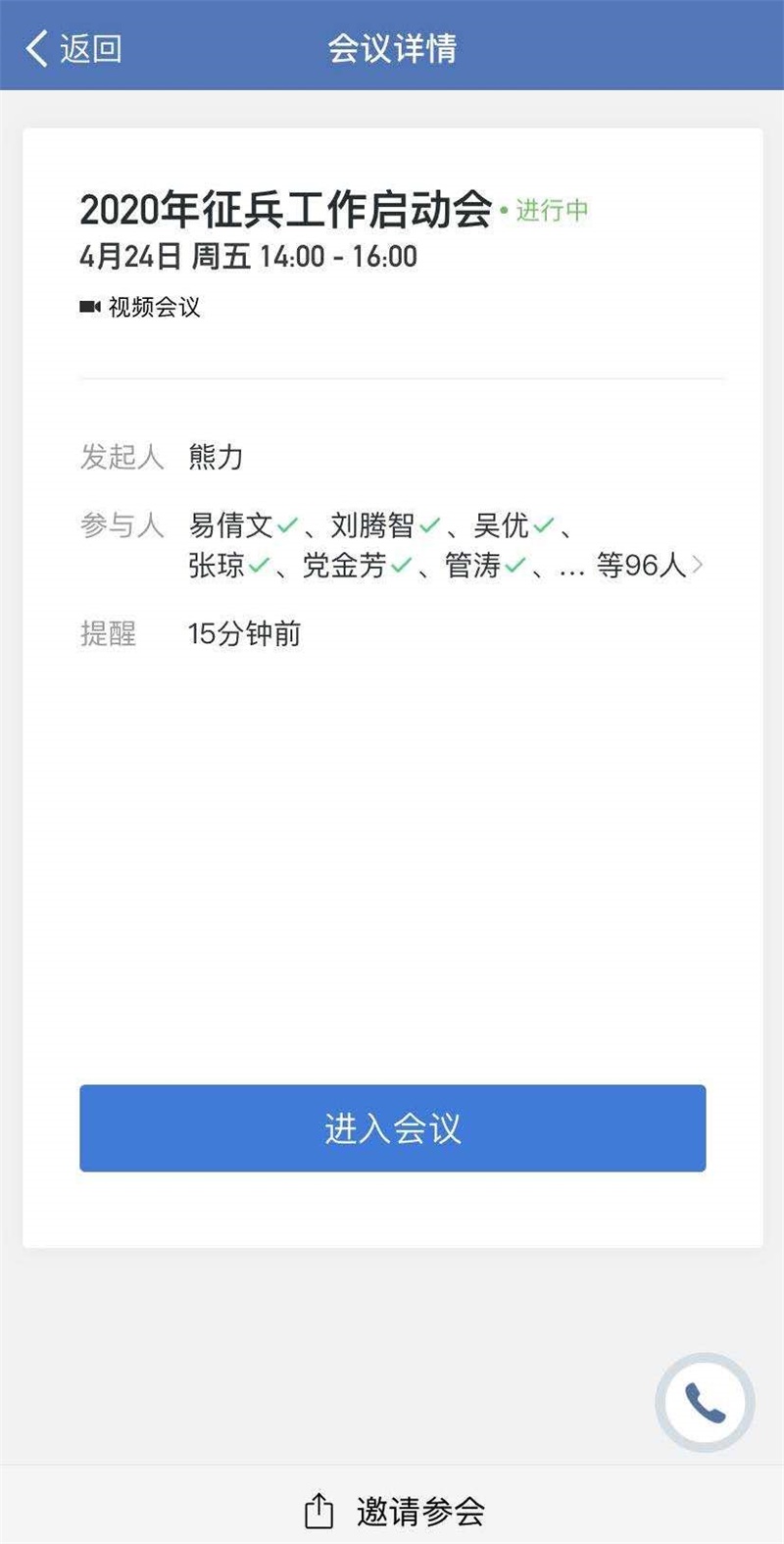The width and height of the screenshot is (784, 1544).
Task: Share the meeting with 邀请参会
Action: [x=394, y=1511]
